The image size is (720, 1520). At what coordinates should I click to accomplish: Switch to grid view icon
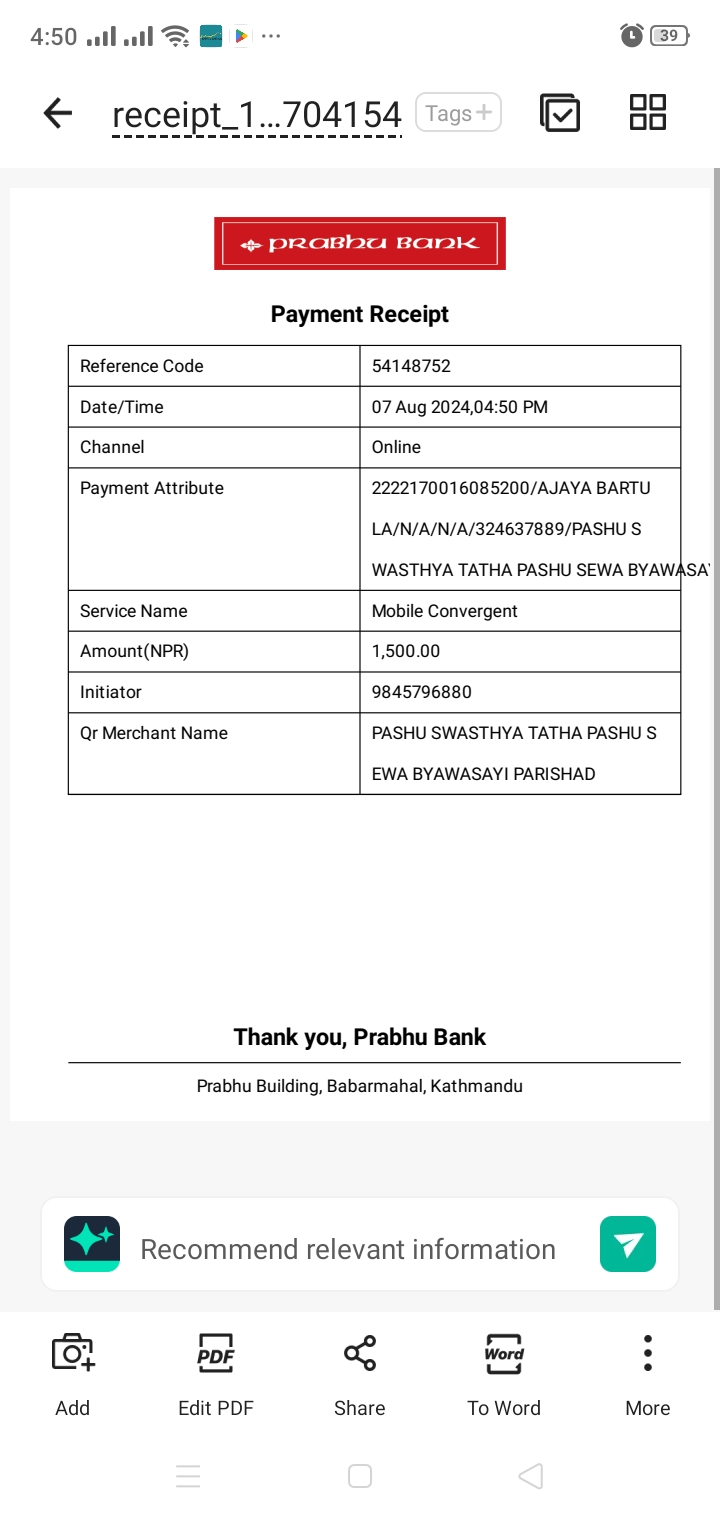point(648,112)
